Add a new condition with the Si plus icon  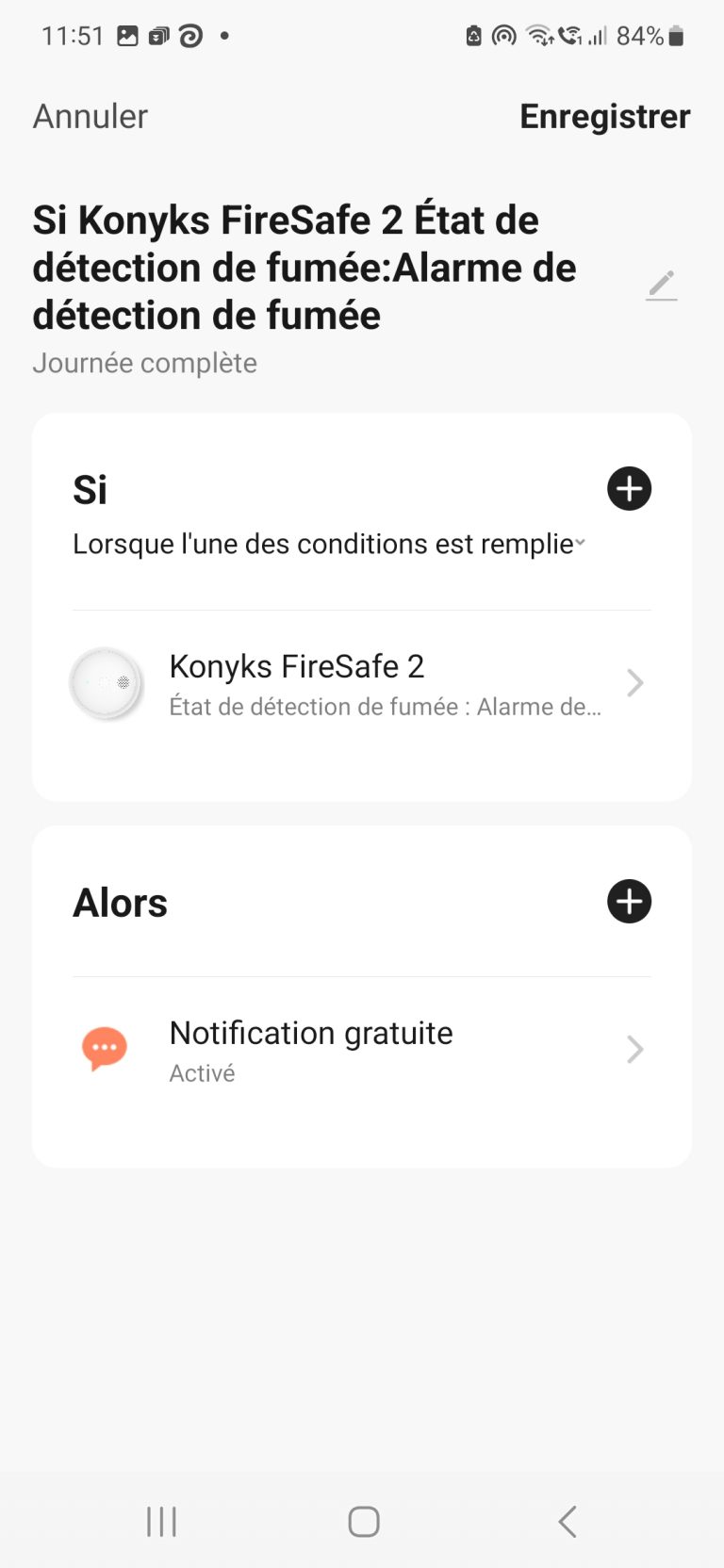628,488
